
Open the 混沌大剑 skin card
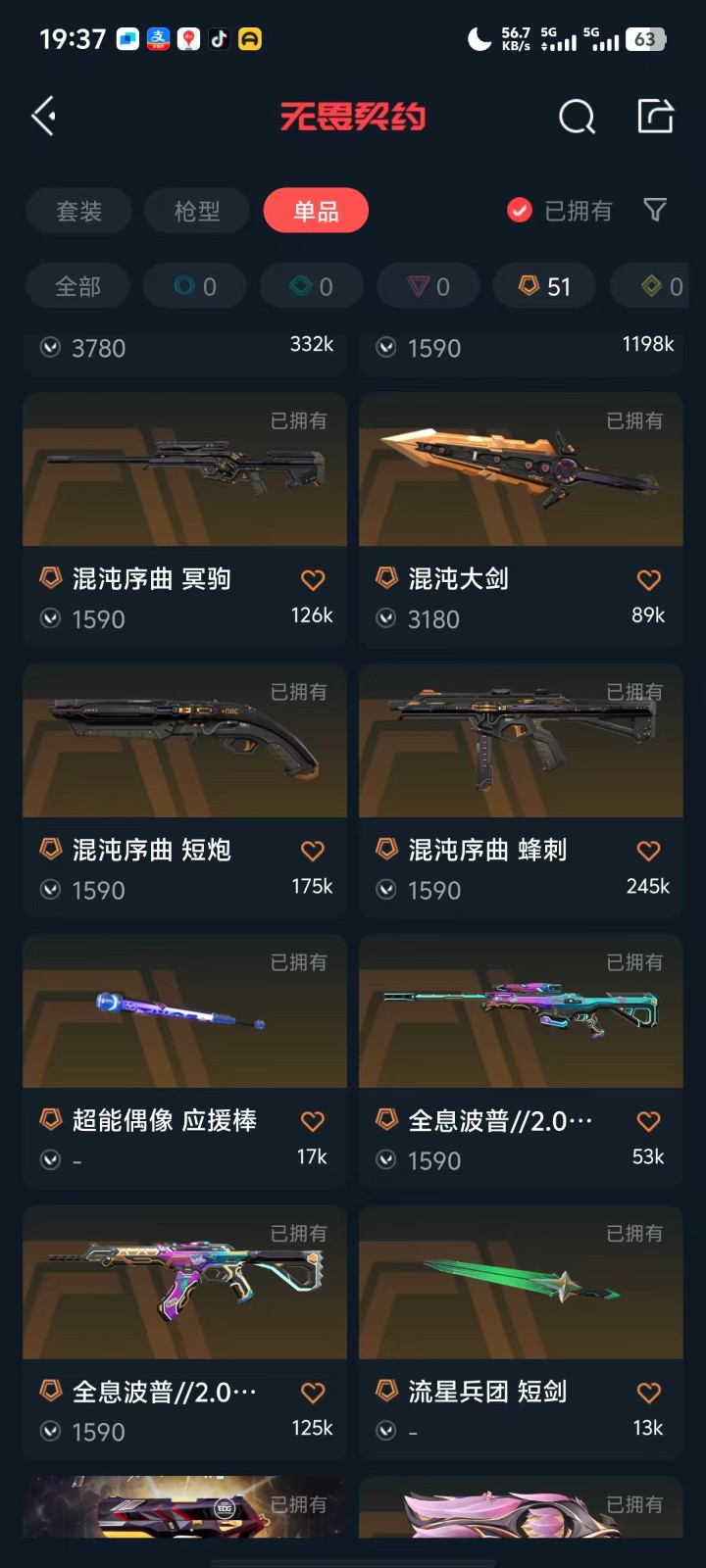[521, 472]
